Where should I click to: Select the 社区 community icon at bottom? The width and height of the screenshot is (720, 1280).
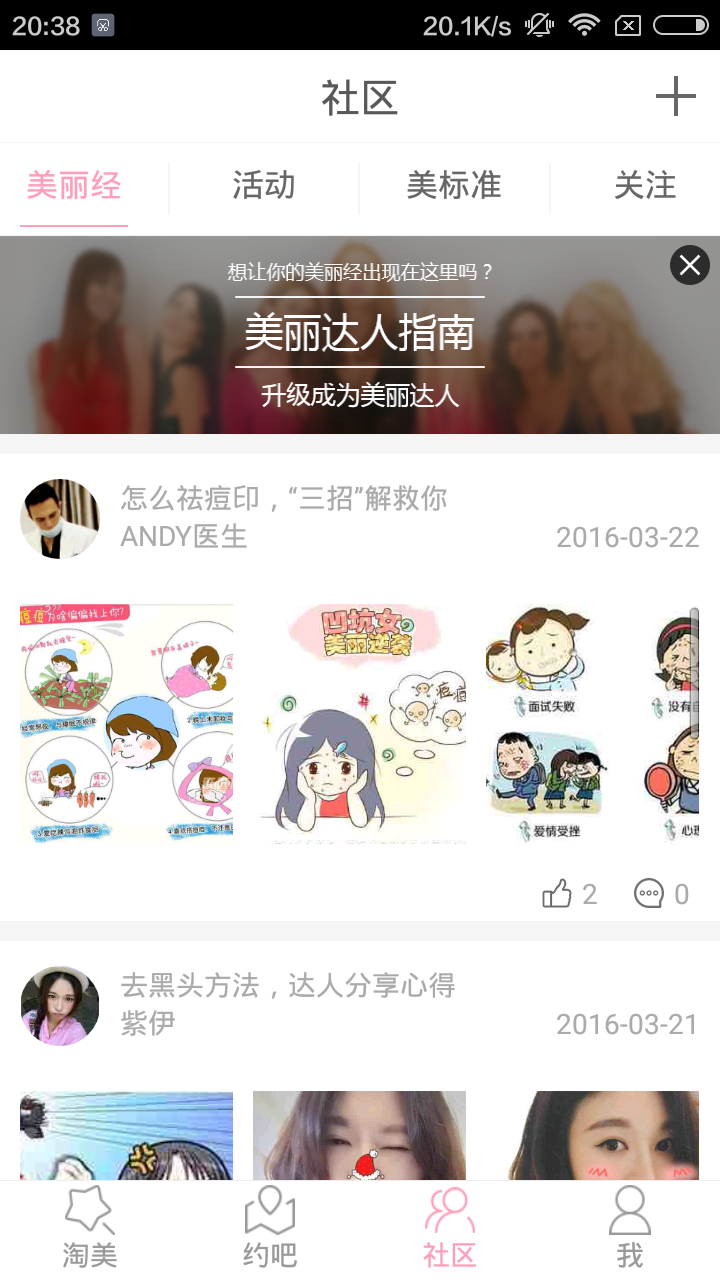449,1210
